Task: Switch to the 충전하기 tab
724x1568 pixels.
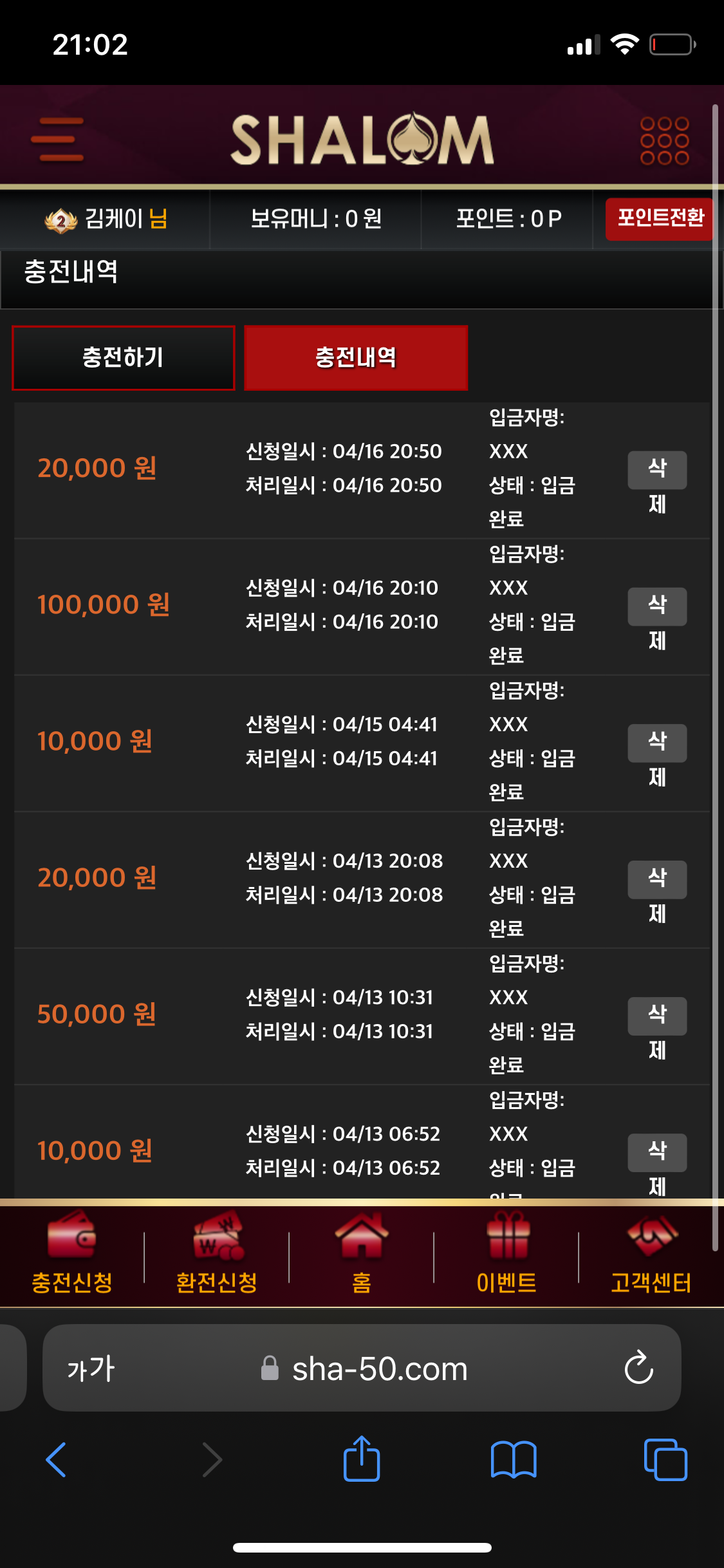Action: (124, 358)
